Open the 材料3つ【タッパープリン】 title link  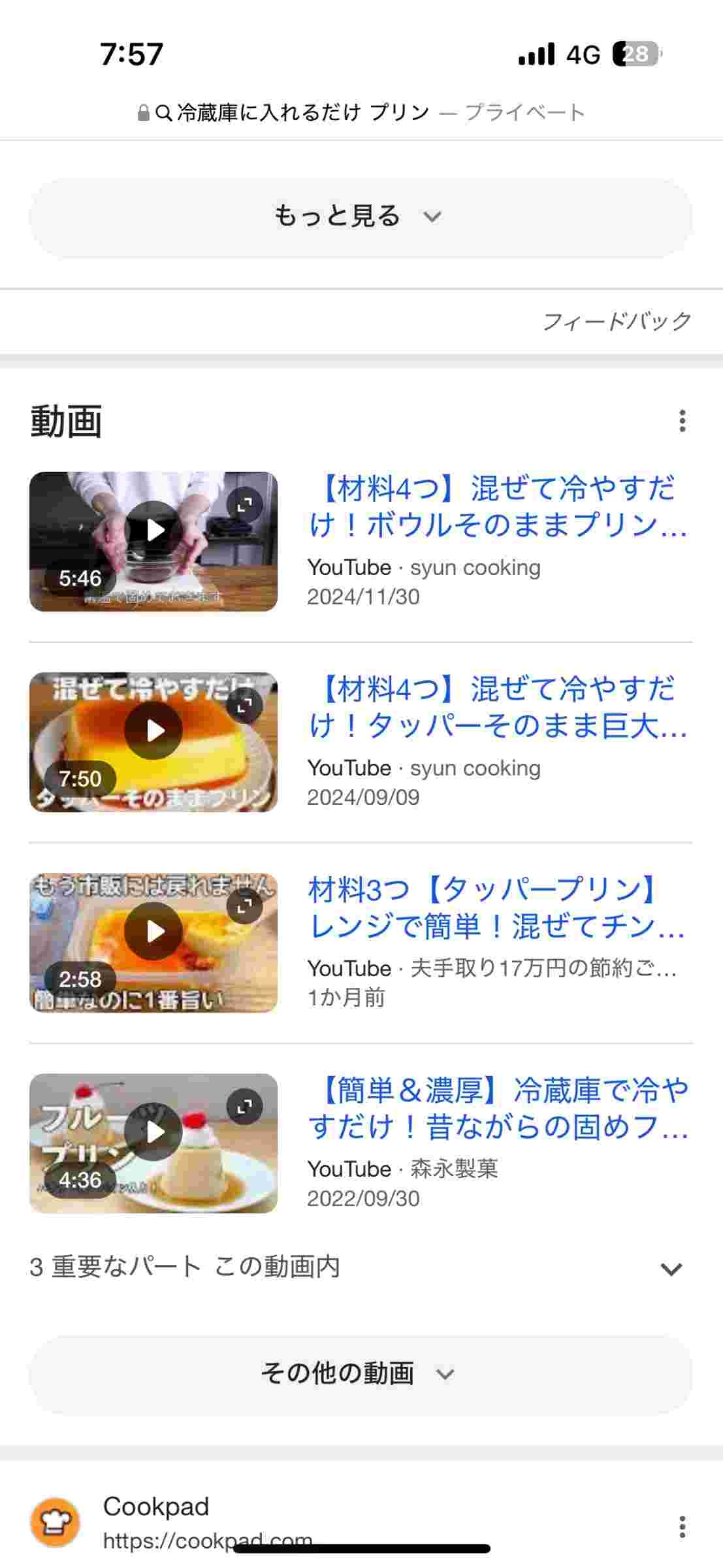(x=496, y=907)
